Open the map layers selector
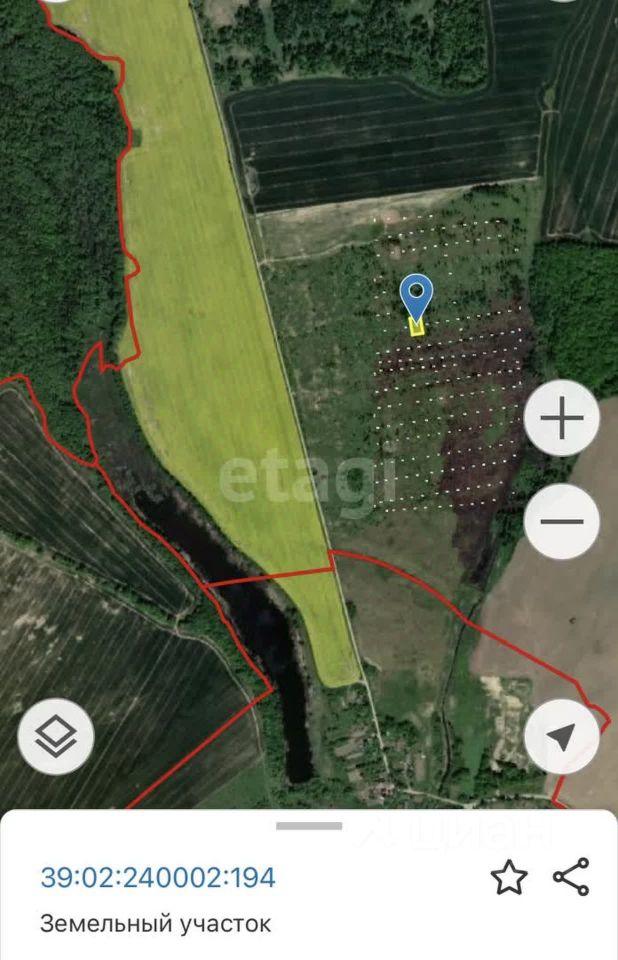 coord(56,738)
